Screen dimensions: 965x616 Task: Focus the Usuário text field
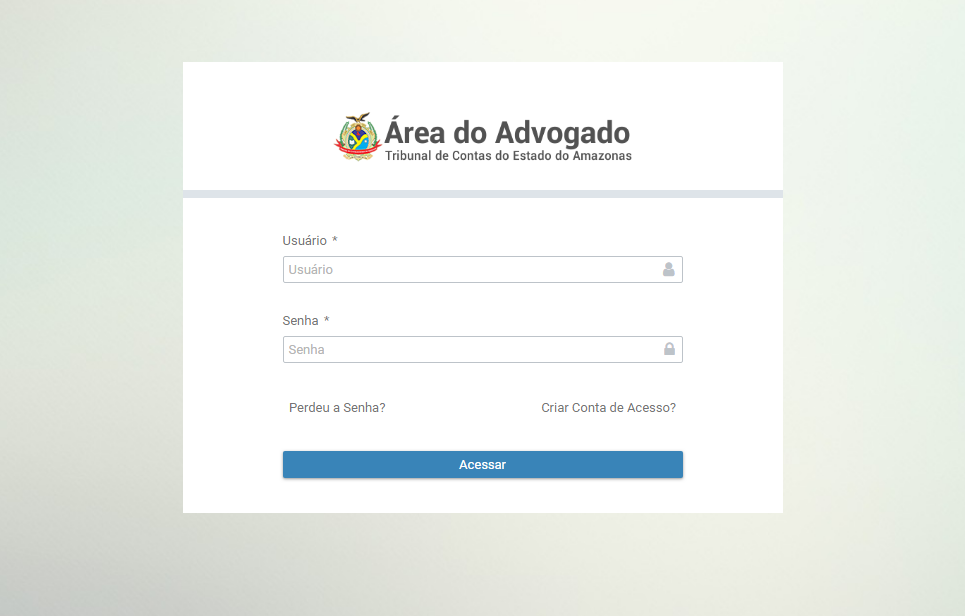coord(470,270)
